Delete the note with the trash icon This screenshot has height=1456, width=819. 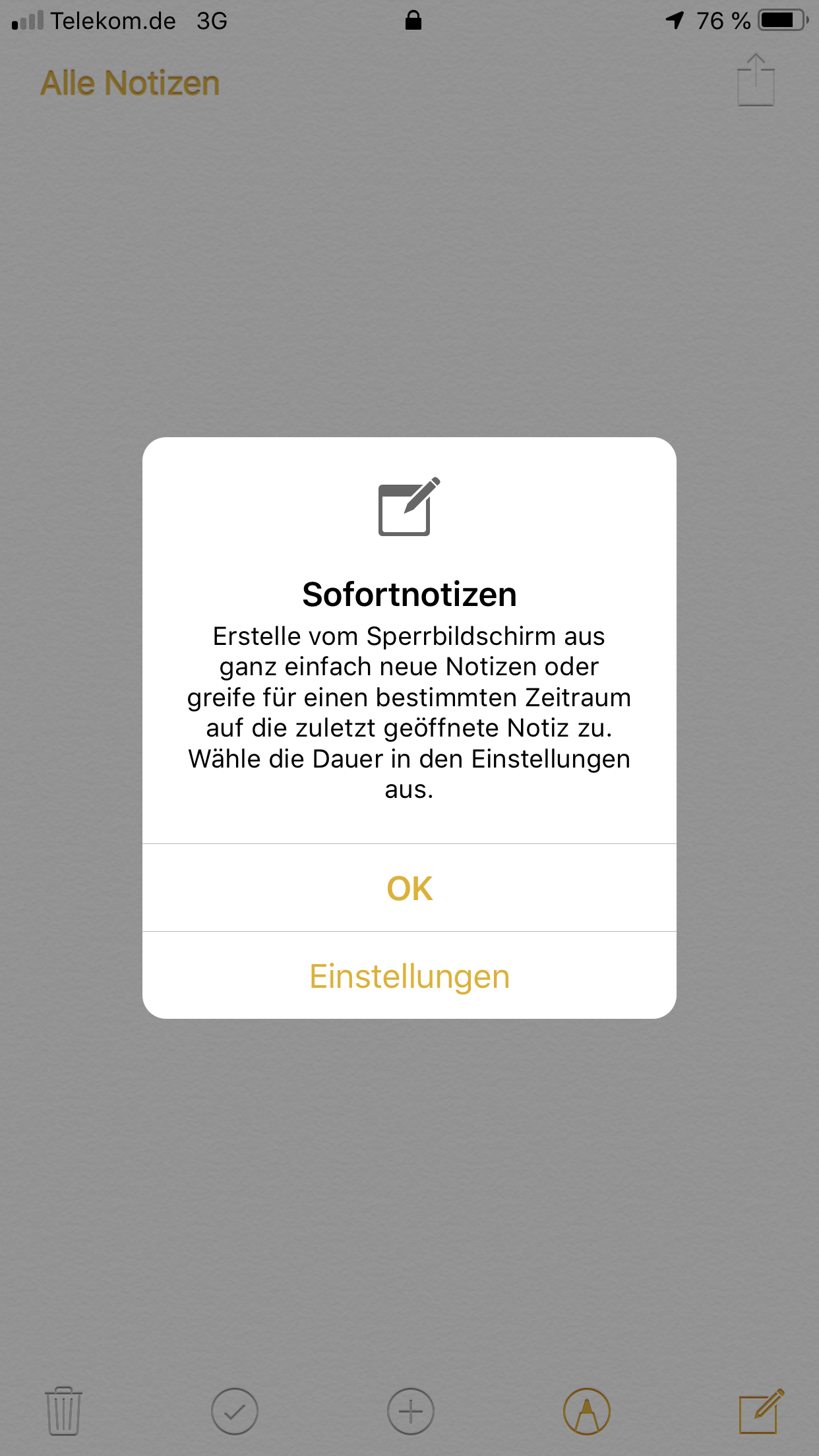[x=63, y=1411]
